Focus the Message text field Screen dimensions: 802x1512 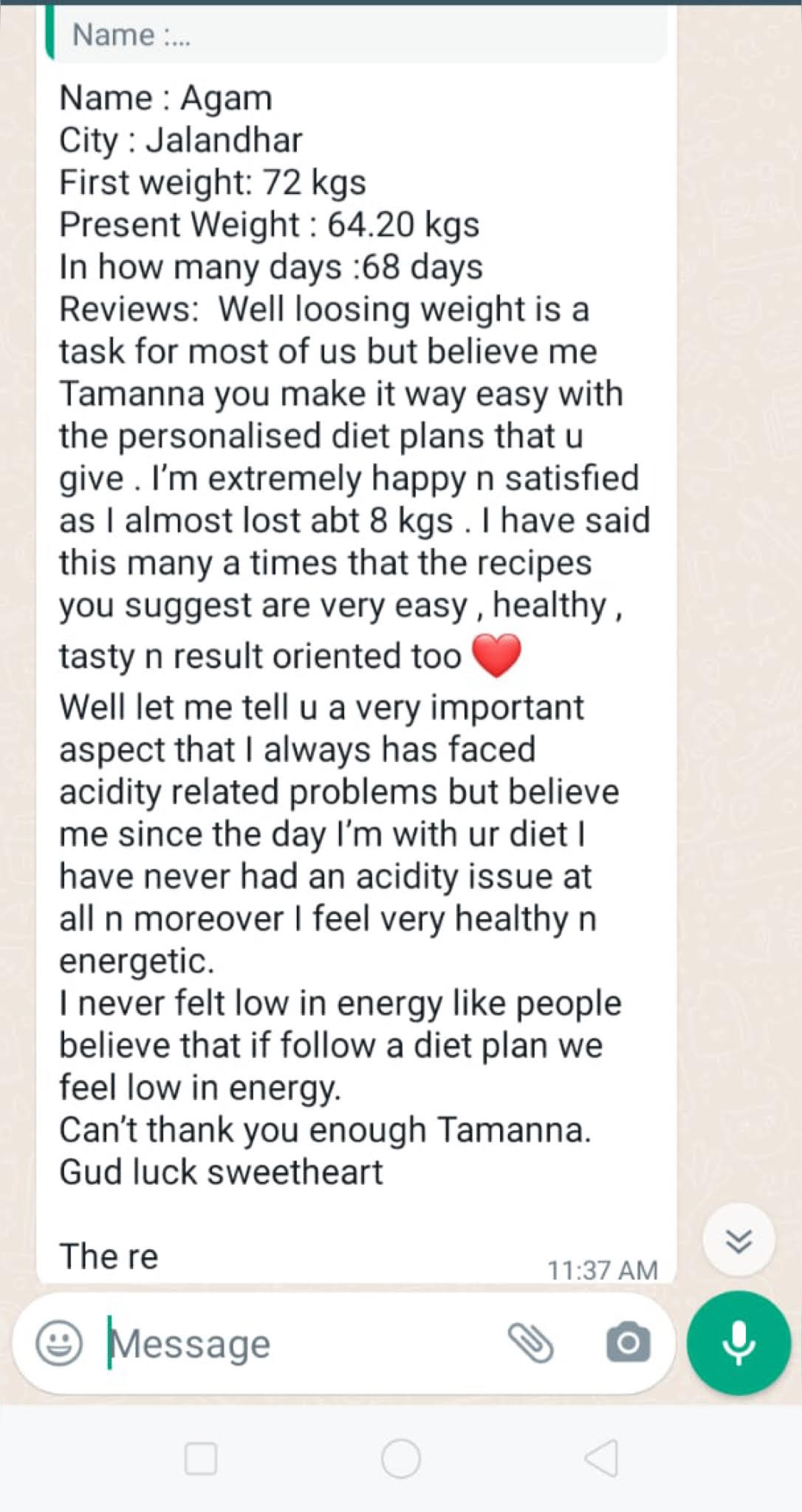tap(295, 1344)
